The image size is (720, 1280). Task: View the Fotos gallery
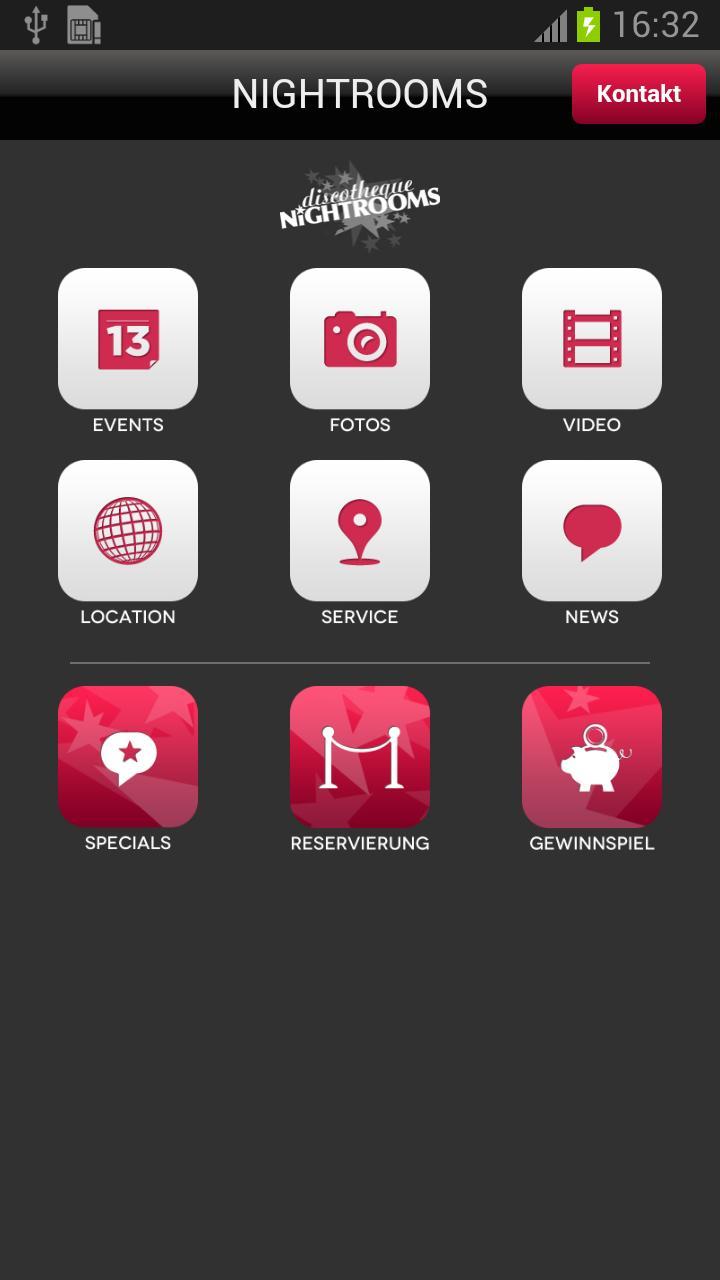tap(360, 339)
